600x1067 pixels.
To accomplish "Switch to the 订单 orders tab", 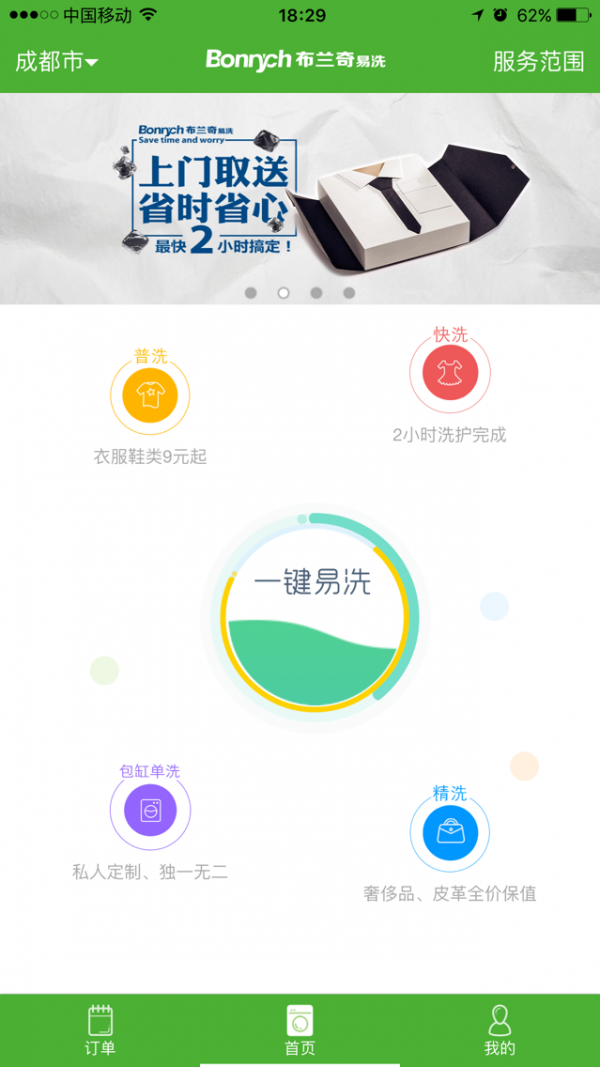I will click(x=100, y=1030).
